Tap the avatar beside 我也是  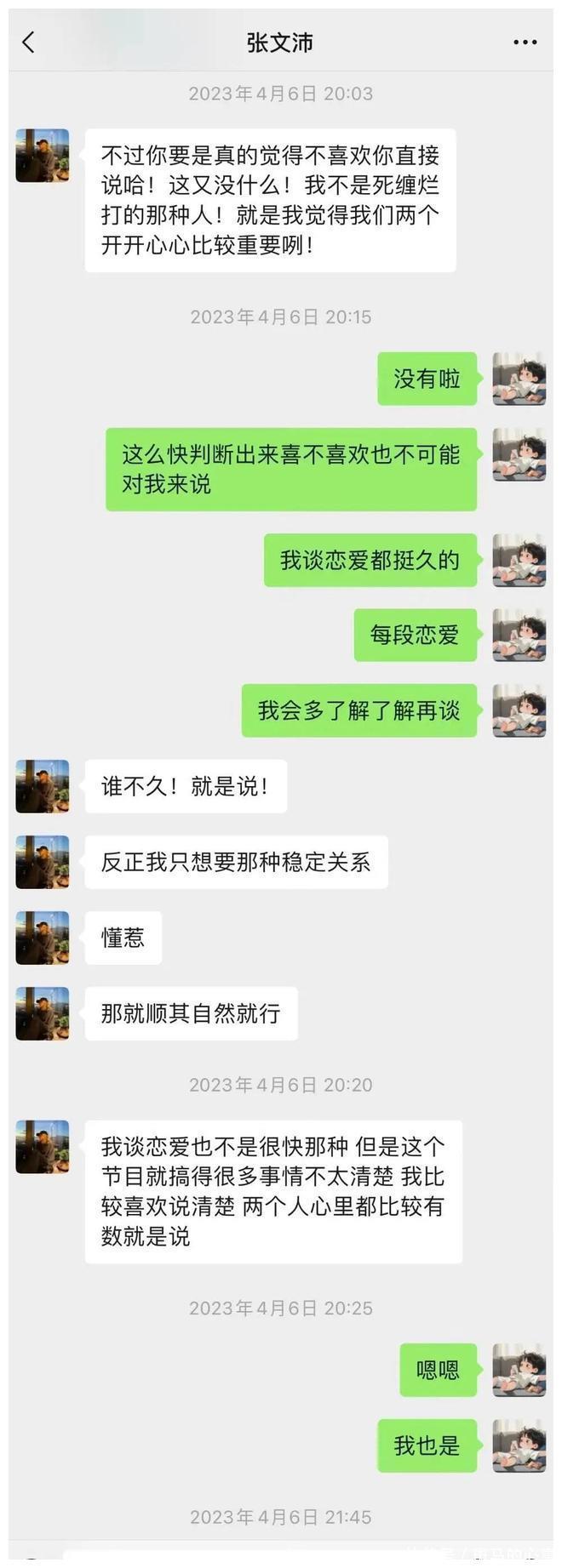point(519,1445)
